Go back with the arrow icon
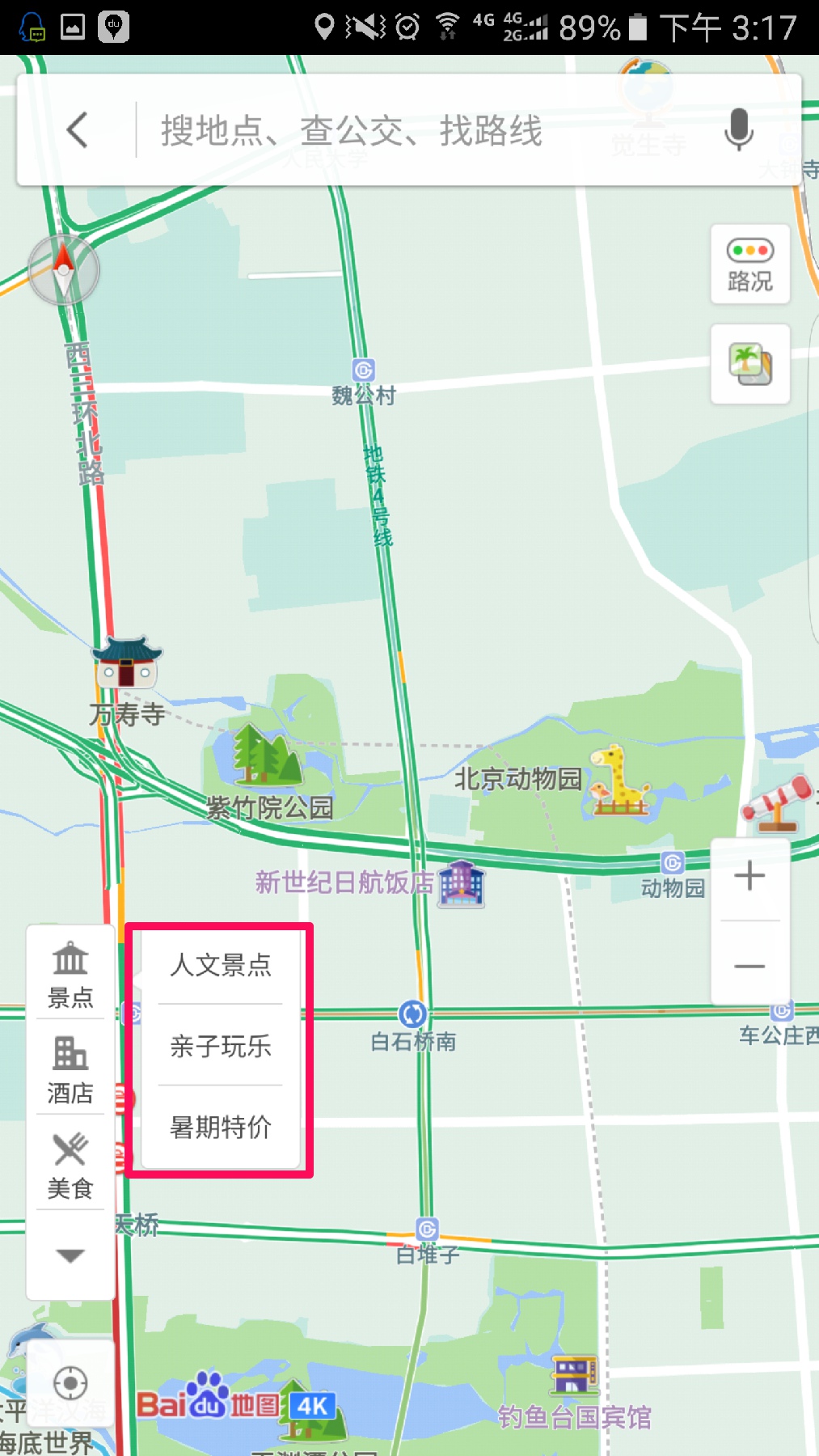The height and width of the screenshot is (1456, 819). coord(77,130)
